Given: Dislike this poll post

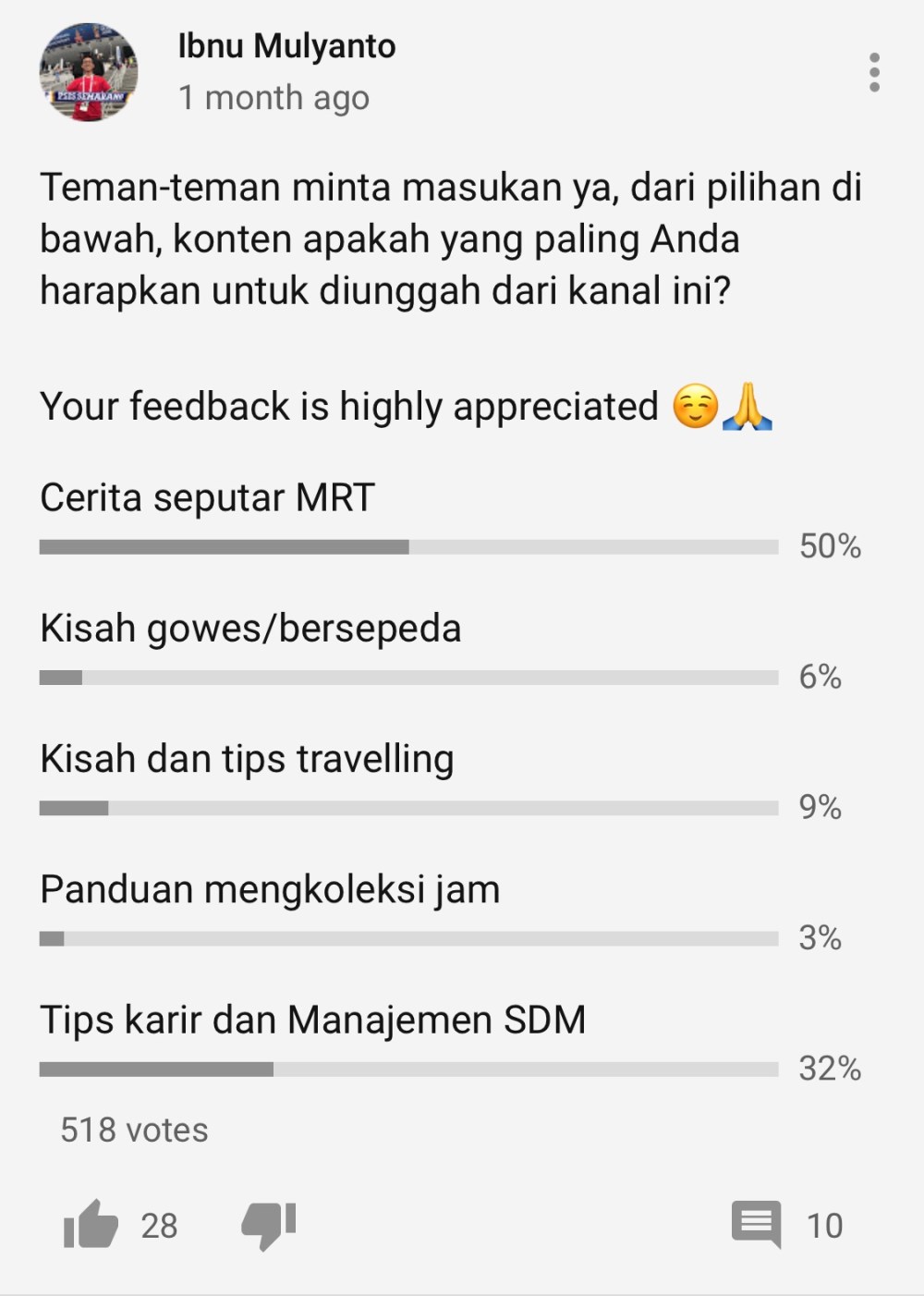Looking at the screenshot, I should 268,1225.
